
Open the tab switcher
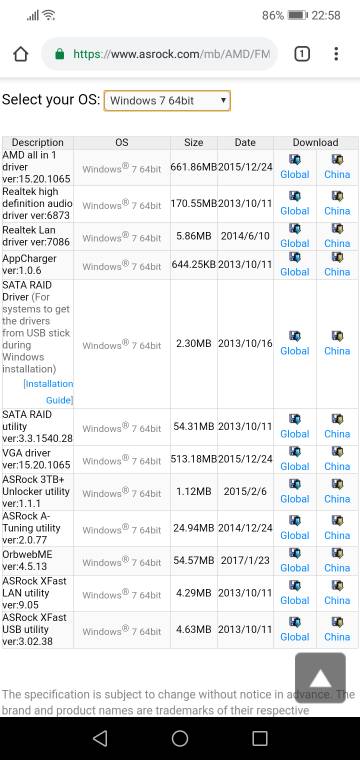coord(302,54)
